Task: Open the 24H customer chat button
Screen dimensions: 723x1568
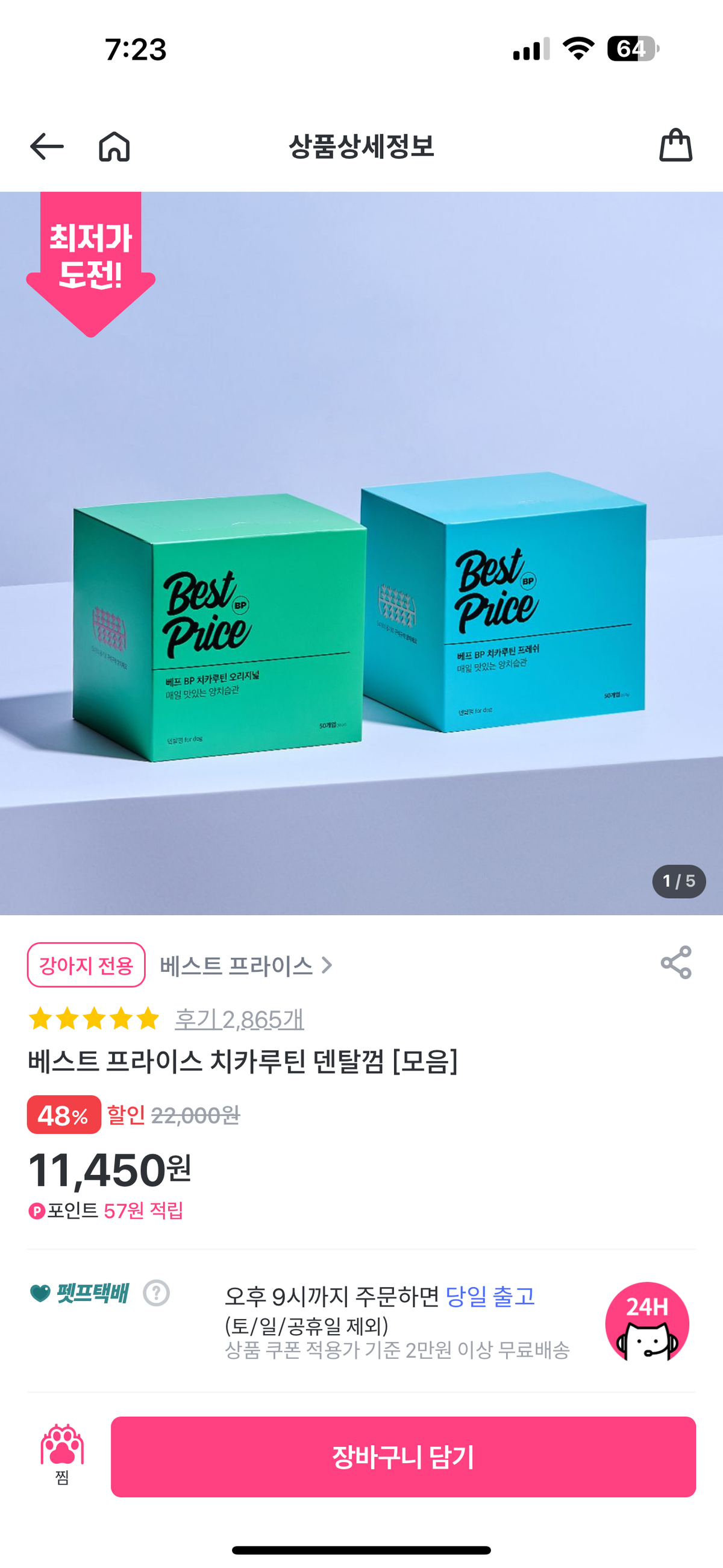Action: pyautogui.click(x=647, y=1323)
